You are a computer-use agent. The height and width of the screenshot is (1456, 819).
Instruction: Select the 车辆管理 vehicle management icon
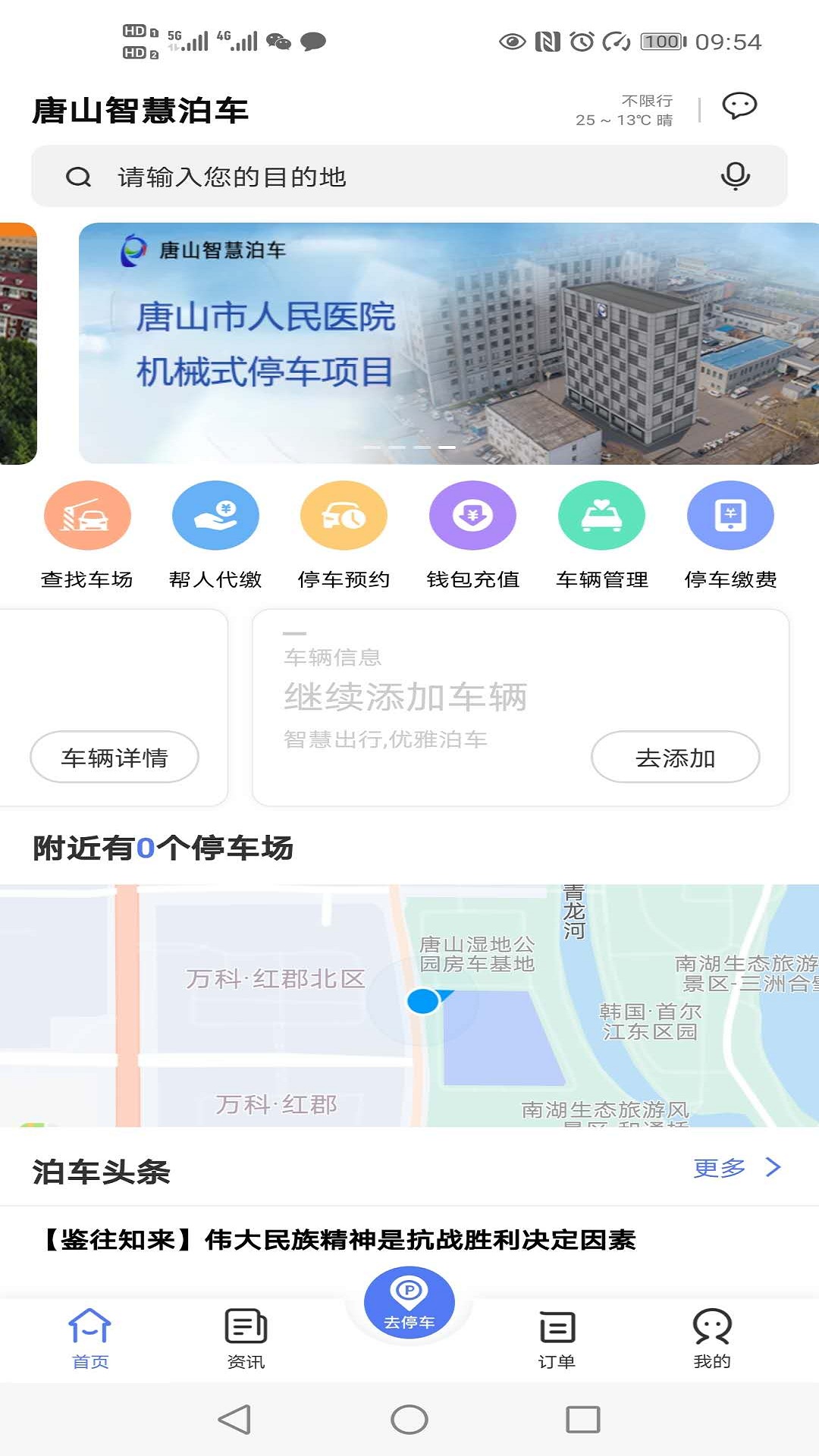(x=601, y=514)
